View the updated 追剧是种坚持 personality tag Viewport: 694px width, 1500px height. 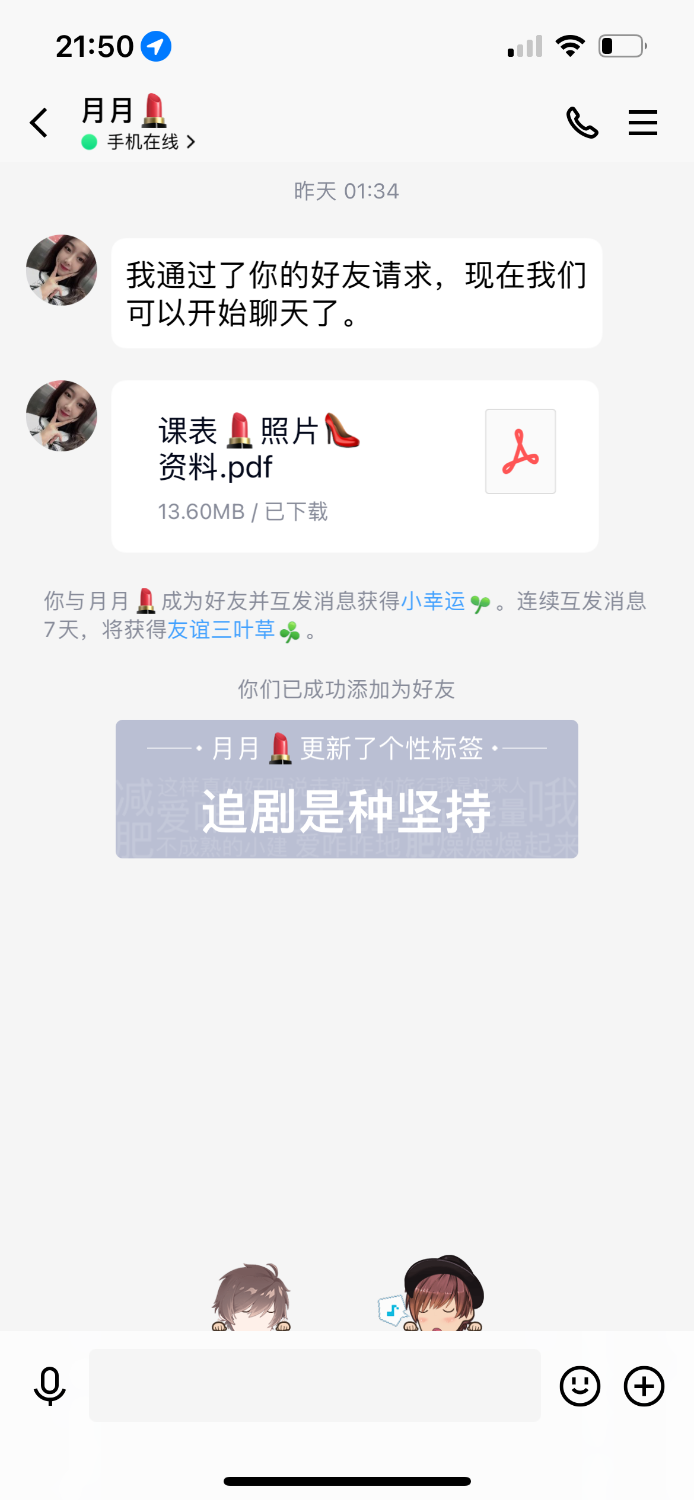click(x=346, y=790)
